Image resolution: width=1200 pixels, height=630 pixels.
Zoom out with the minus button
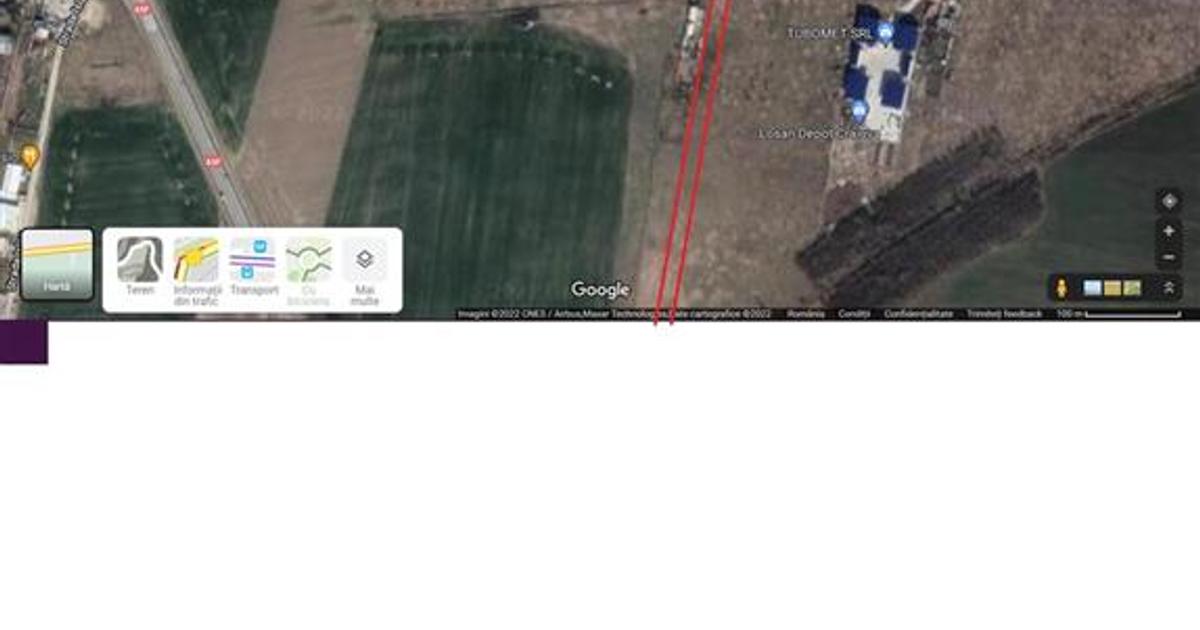pyautogui.click(x=1169, y=258)
